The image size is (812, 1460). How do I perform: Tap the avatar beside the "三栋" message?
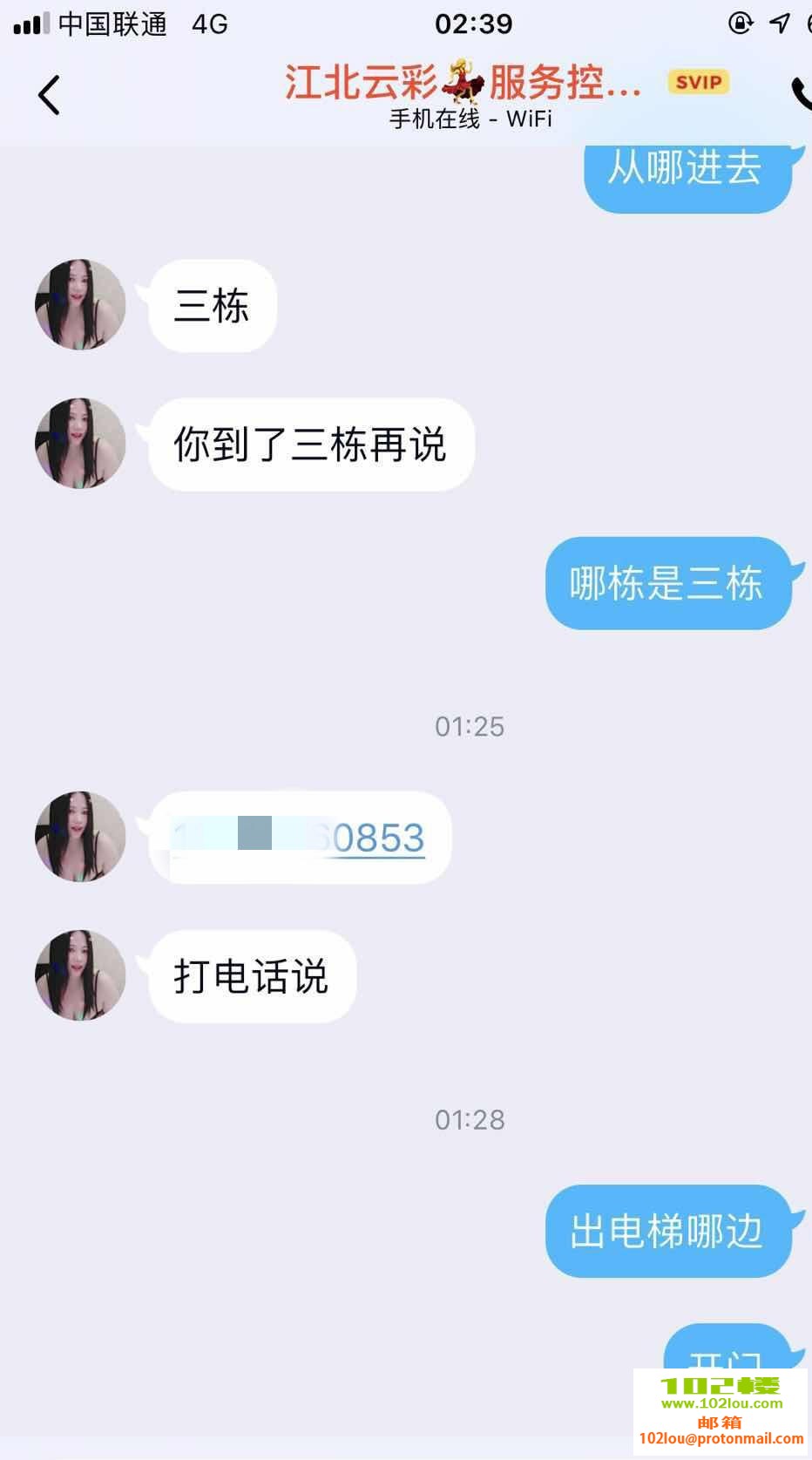(x=80, y=305)
